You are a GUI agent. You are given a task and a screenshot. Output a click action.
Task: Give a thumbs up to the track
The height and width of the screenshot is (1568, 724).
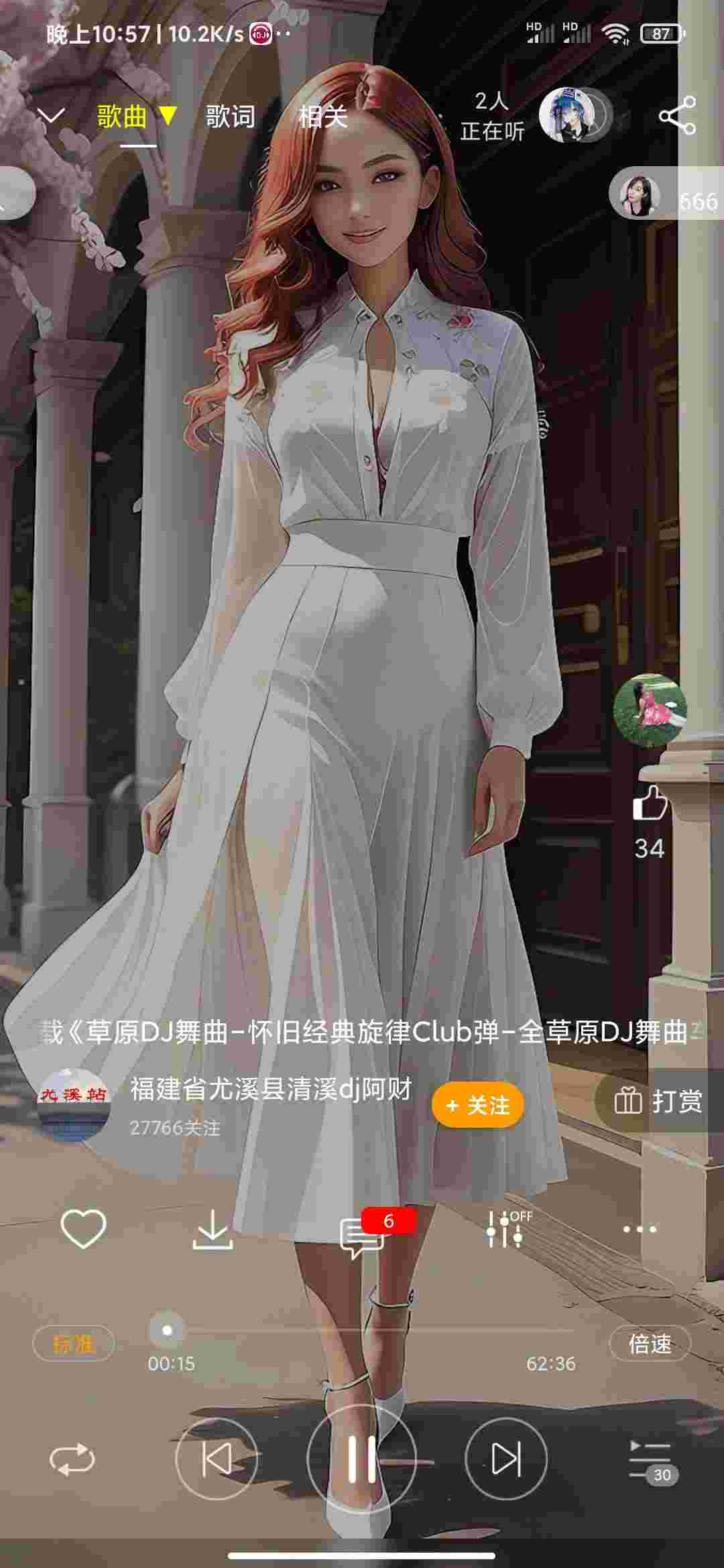[650, 803]
